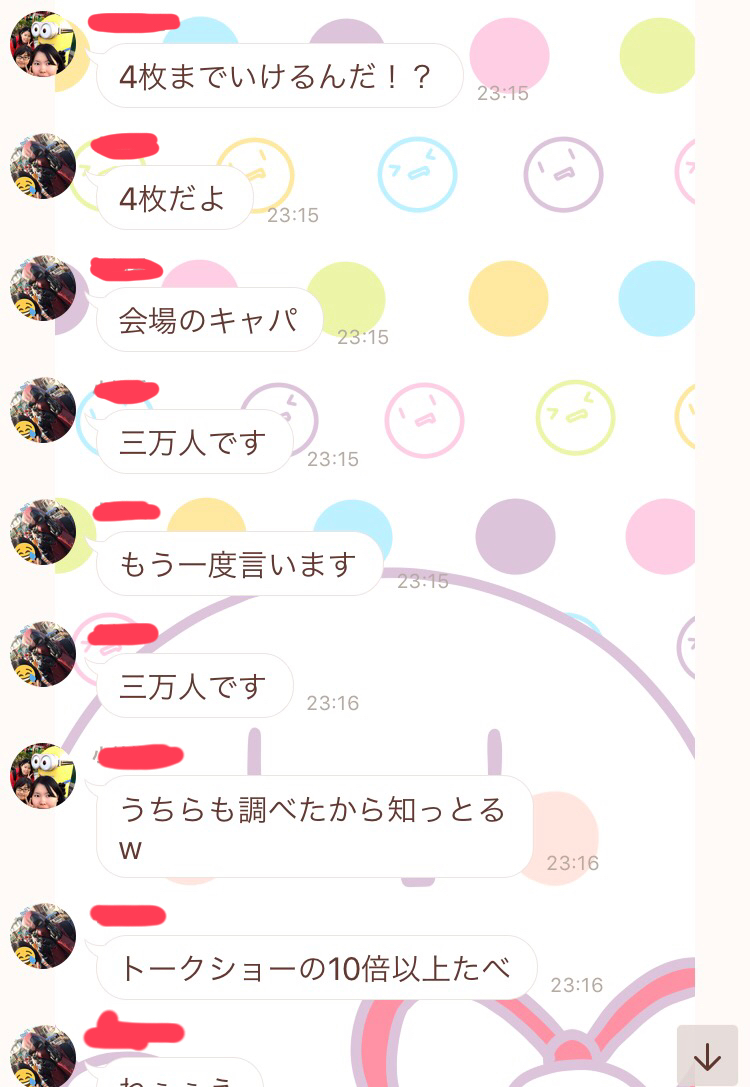Screen dimensions: 750x1087
Task: Open sender's avatar beside "会場のキャパ"
Action: click(x=43, y=288)
